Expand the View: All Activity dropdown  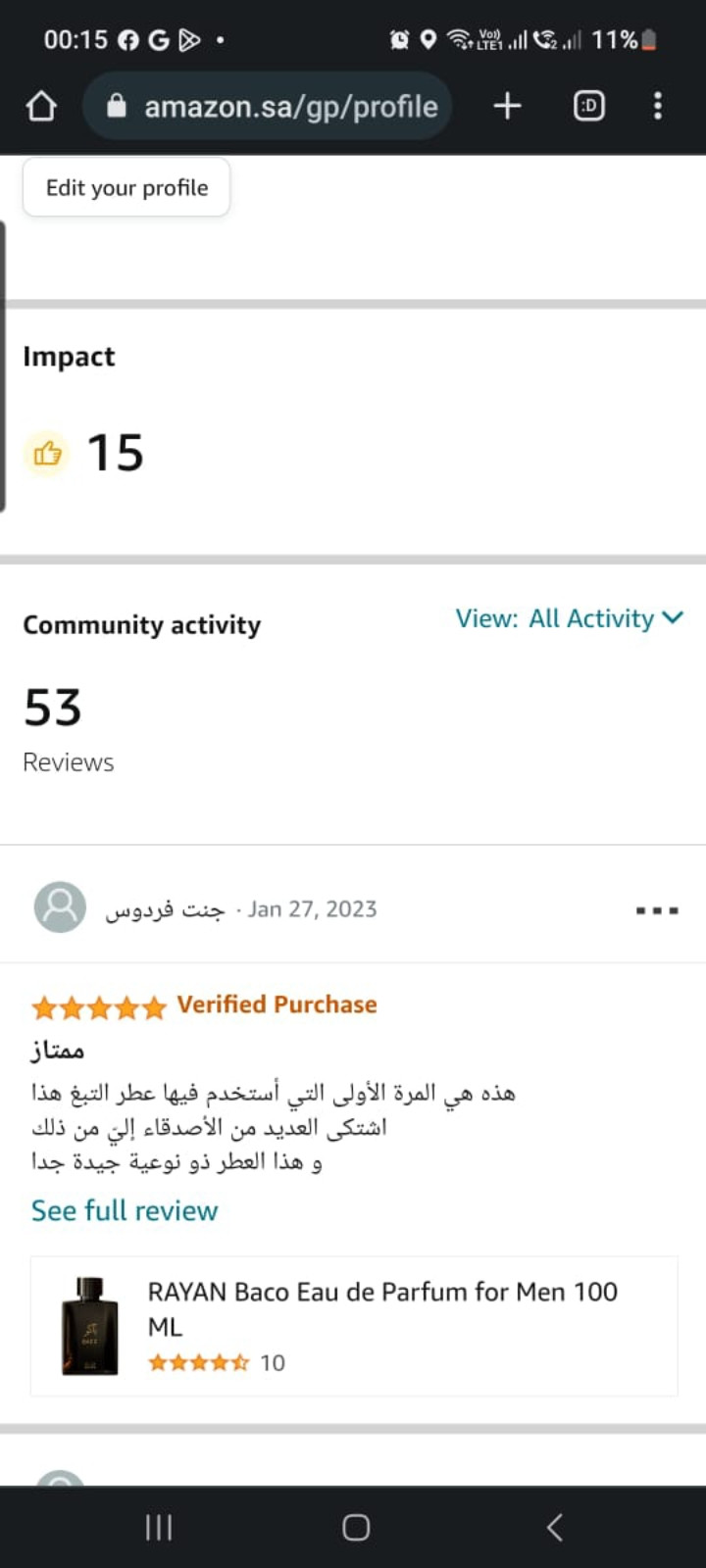pos(569,618)
